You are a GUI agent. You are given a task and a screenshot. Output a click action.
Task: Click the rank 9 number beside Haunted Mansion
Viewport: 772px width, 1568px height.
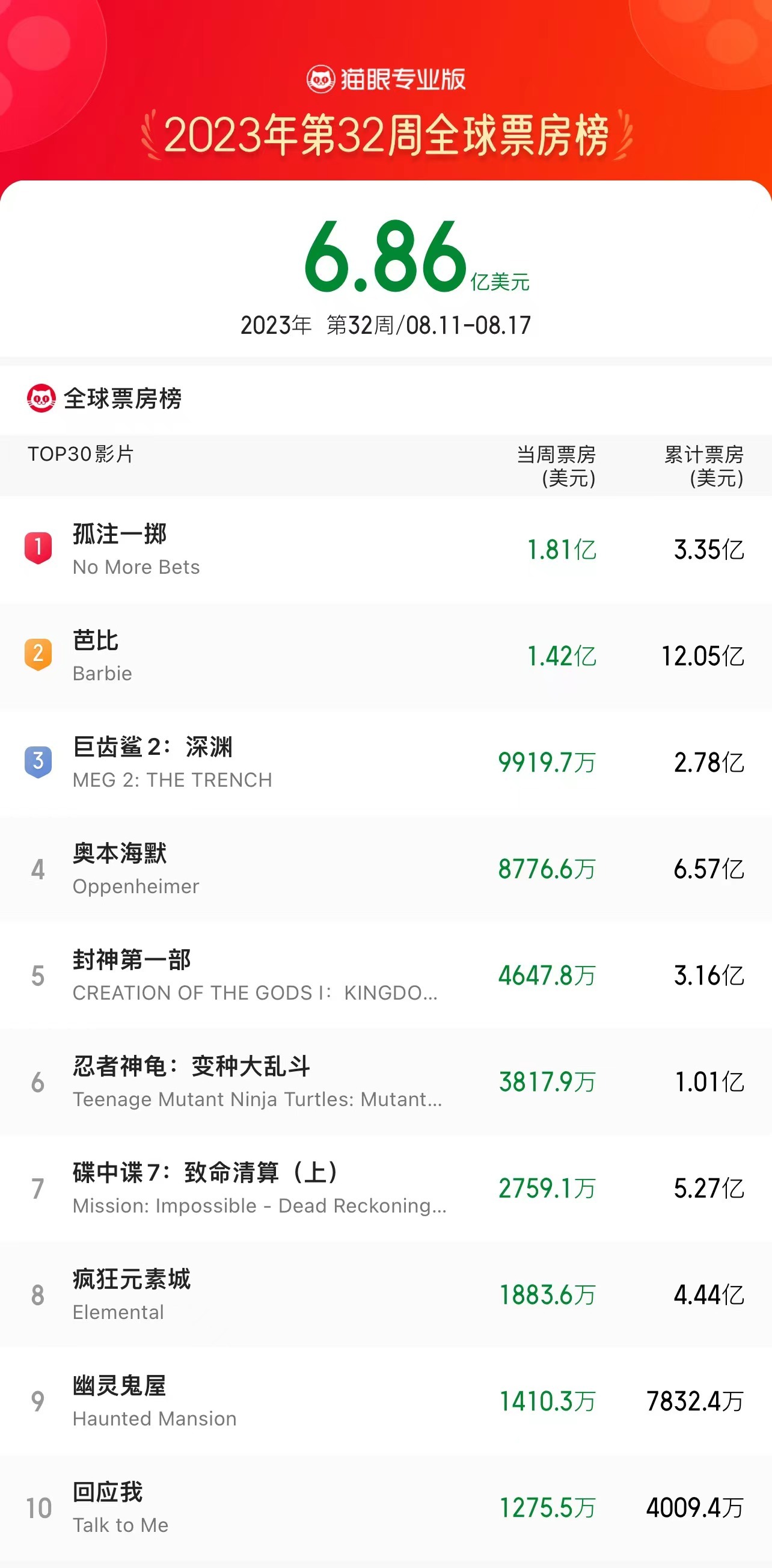click(38, 1401)
